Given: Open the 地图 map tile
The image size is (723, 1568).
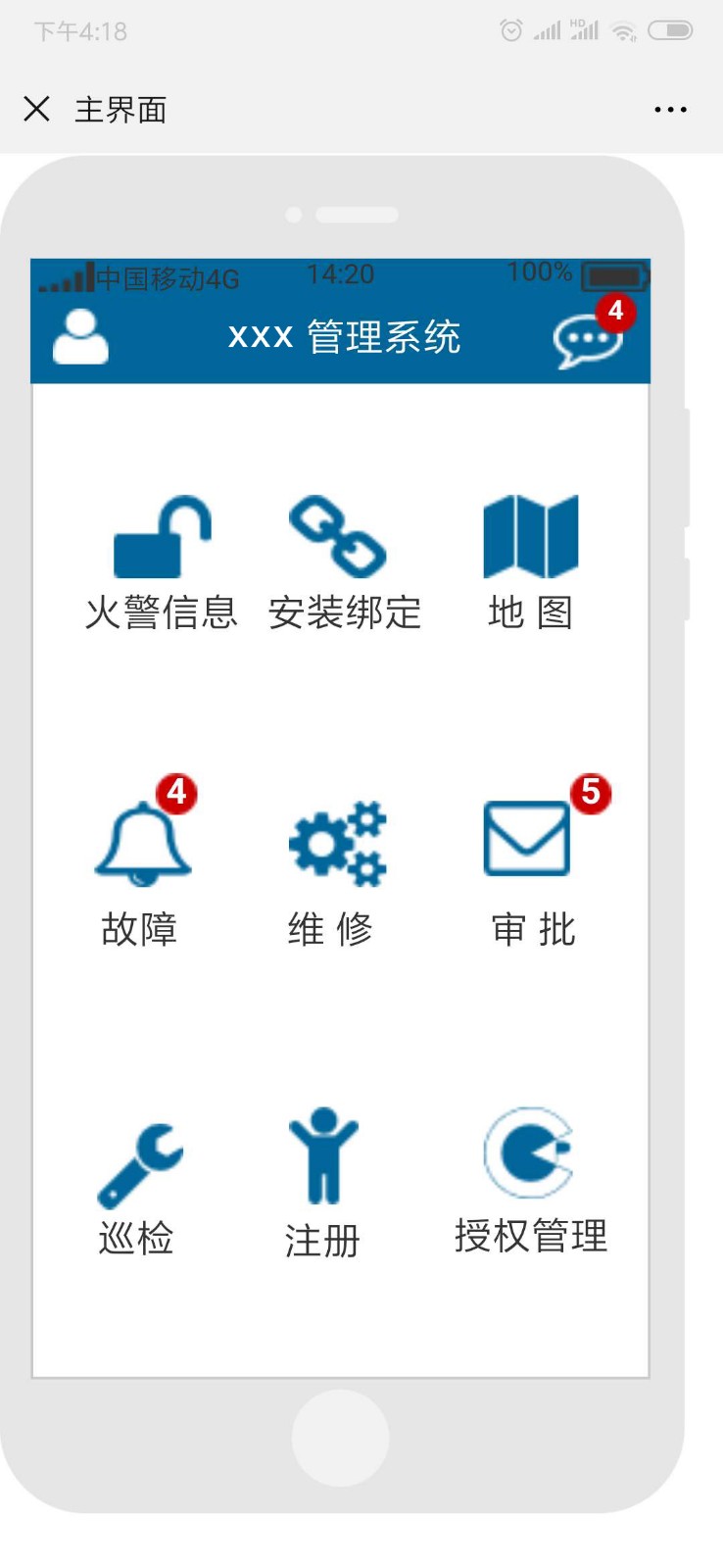Looking at the screenshot, I should tap(531, 563).
